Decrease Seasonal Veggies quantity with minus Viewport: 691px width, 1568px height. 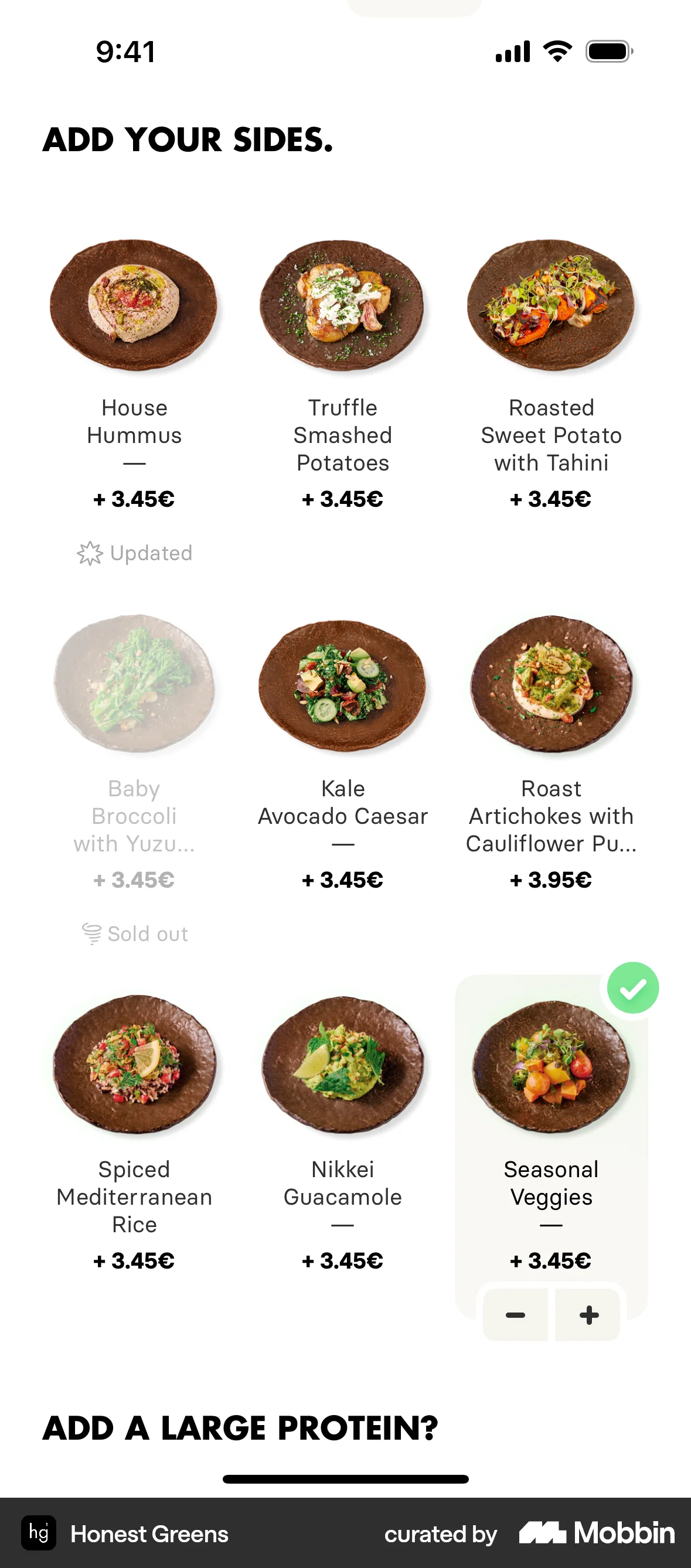coord(515,1315)
